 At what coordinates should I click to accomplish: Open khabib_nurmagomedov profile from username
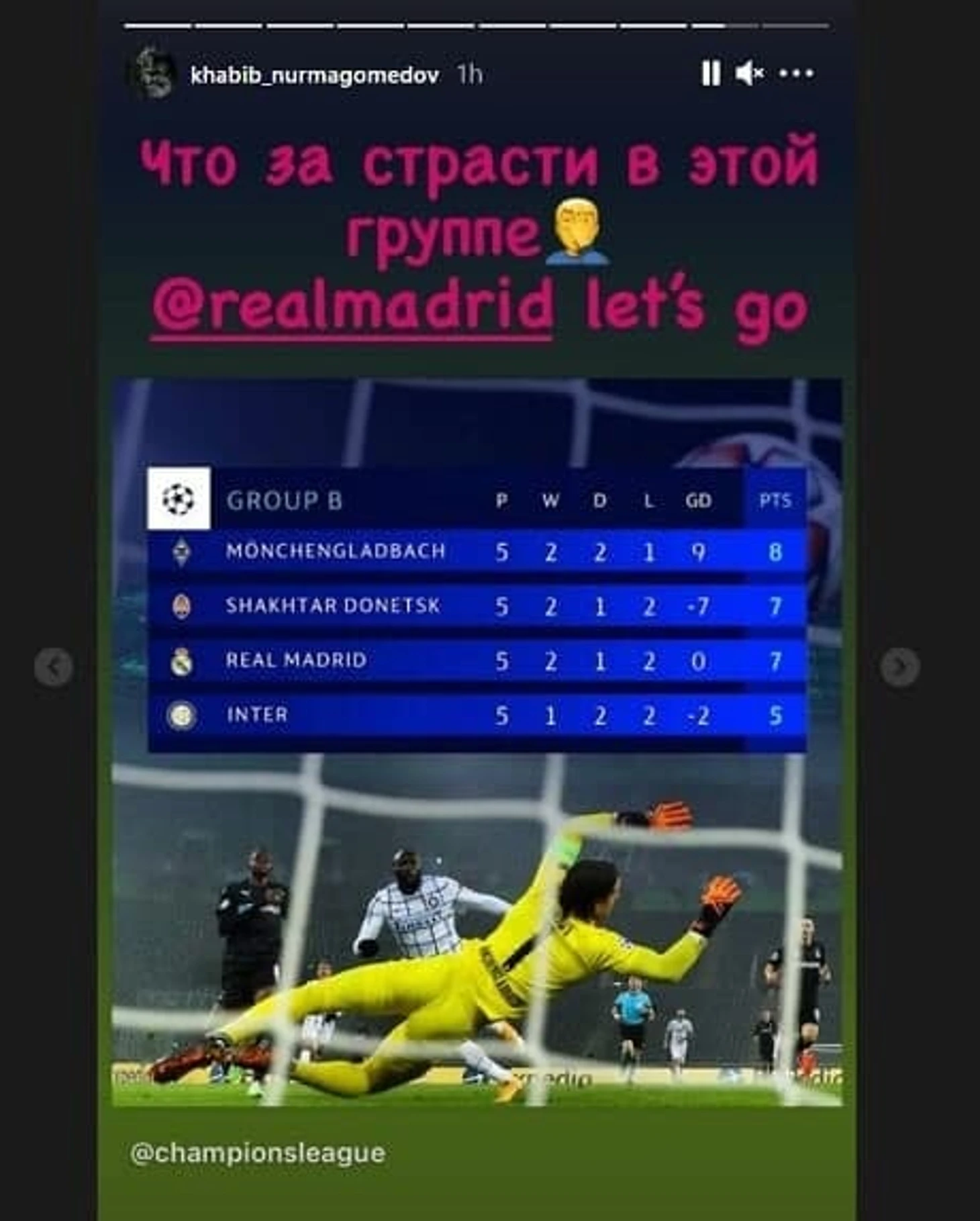[x=314, y=75]
